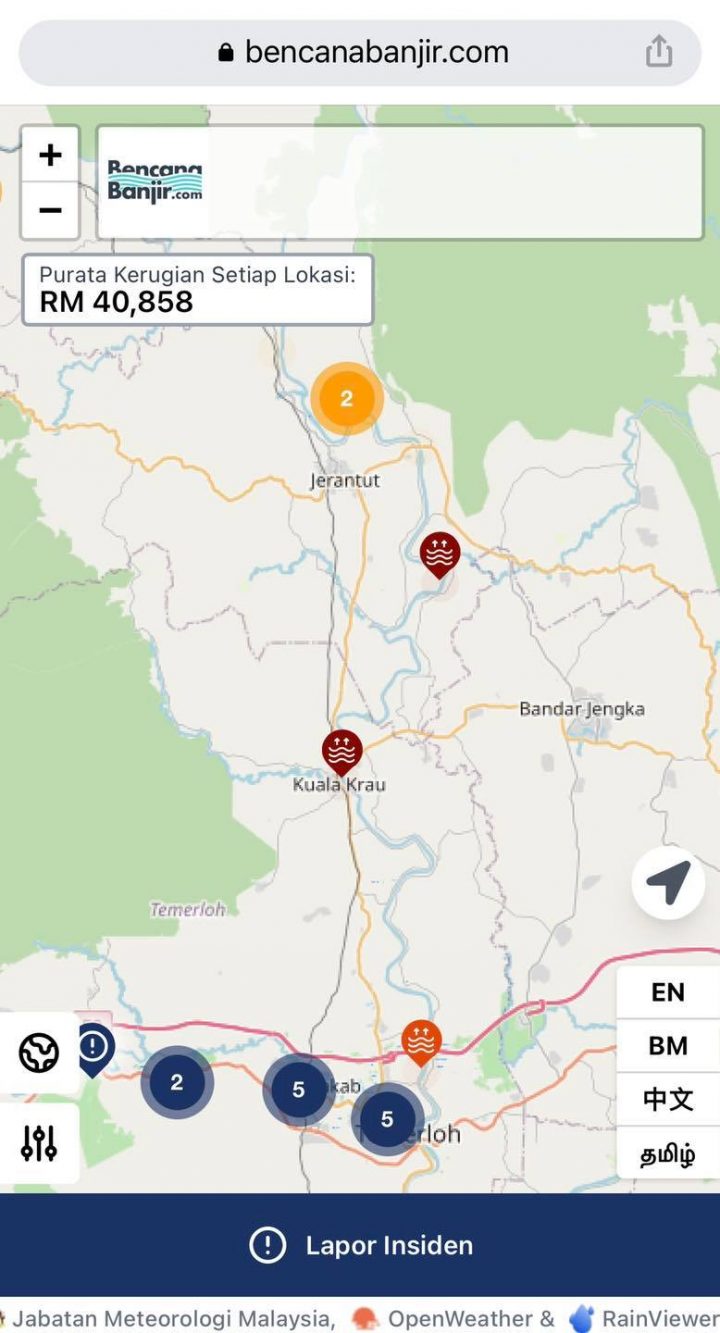This screenshot has height=1333, width=720.
Task: Open the bencanabanjir.com address bar
Action: click(x=360, y=52)
